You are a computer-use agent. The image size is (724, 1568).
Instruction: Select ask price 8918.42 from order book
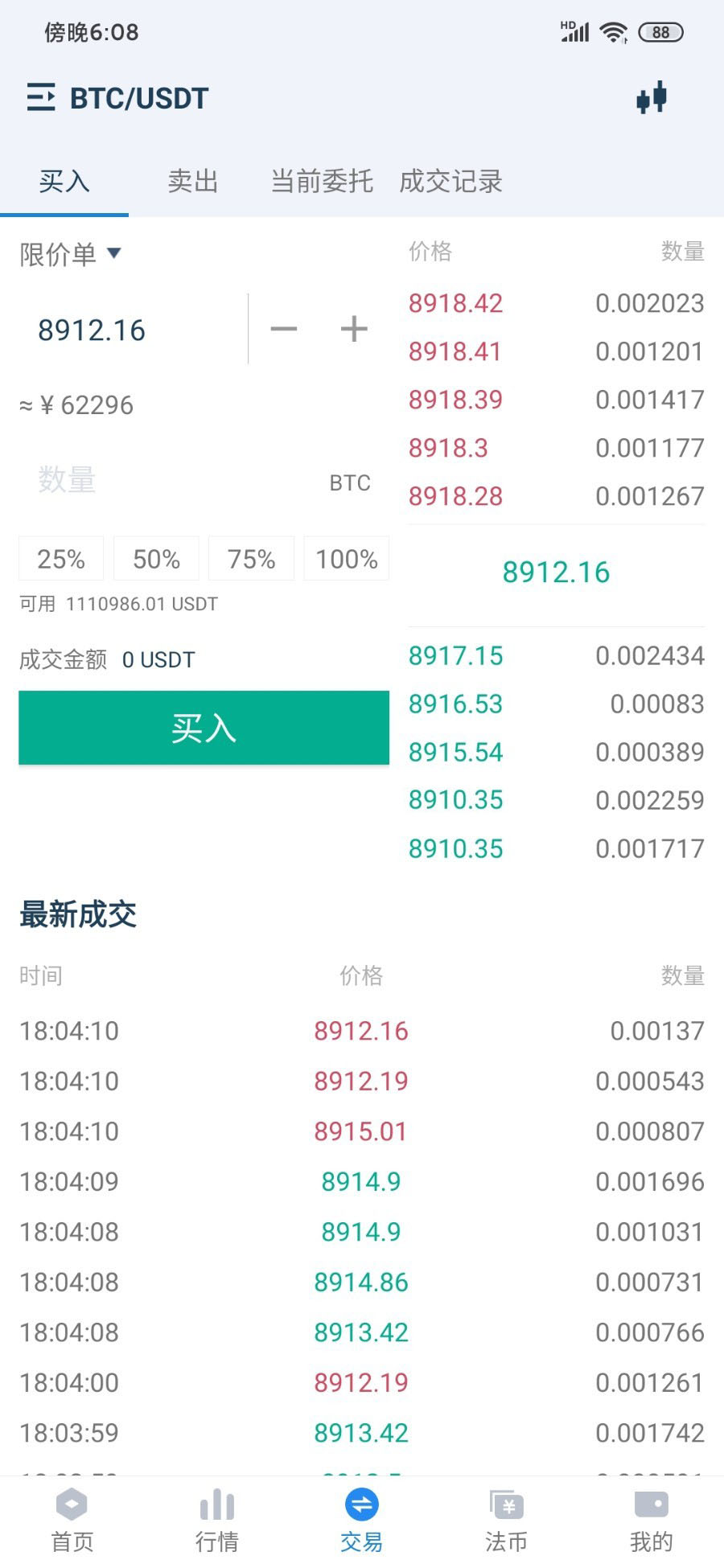click(x=456, y=303)
